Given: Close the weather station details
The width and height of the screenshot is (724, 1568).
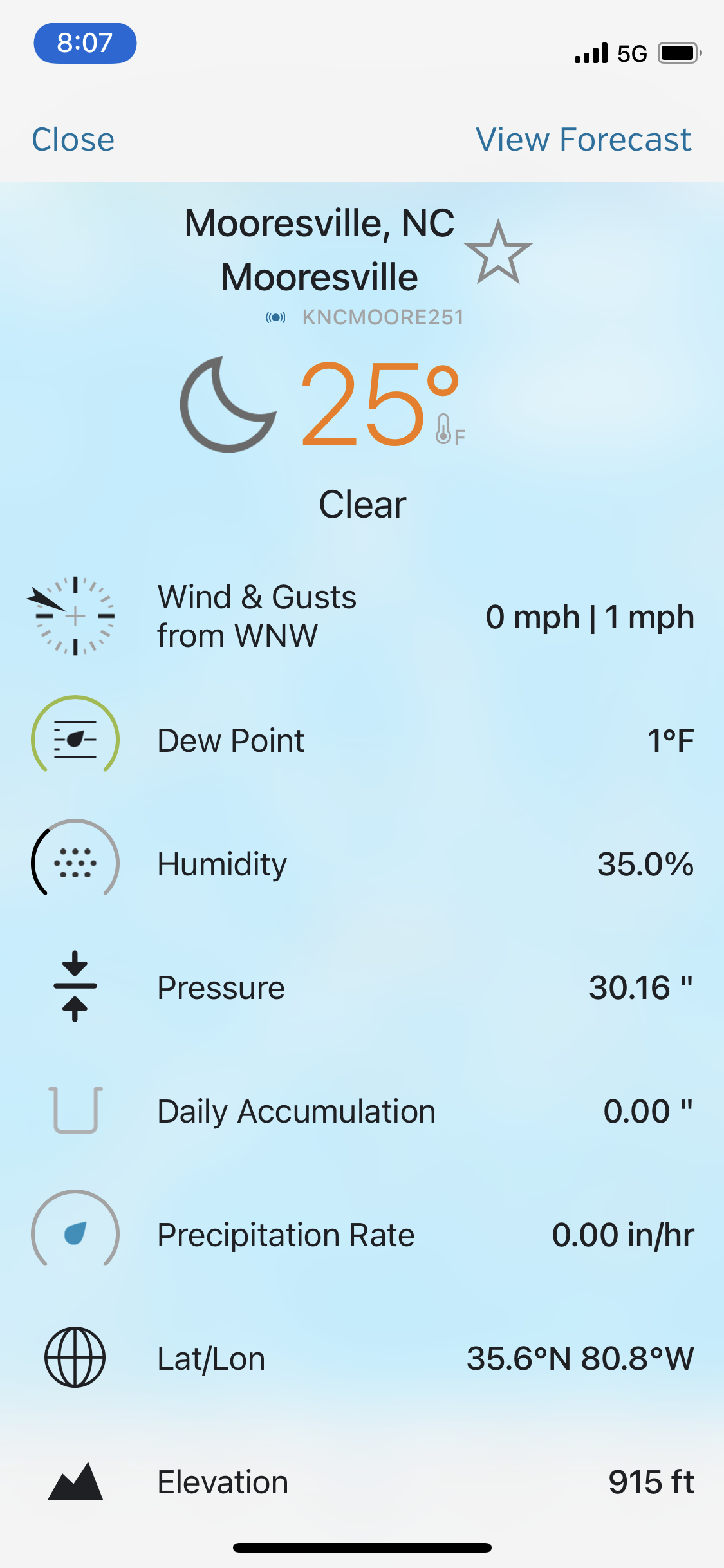Looking at the screenshot, I should [73, 140].
